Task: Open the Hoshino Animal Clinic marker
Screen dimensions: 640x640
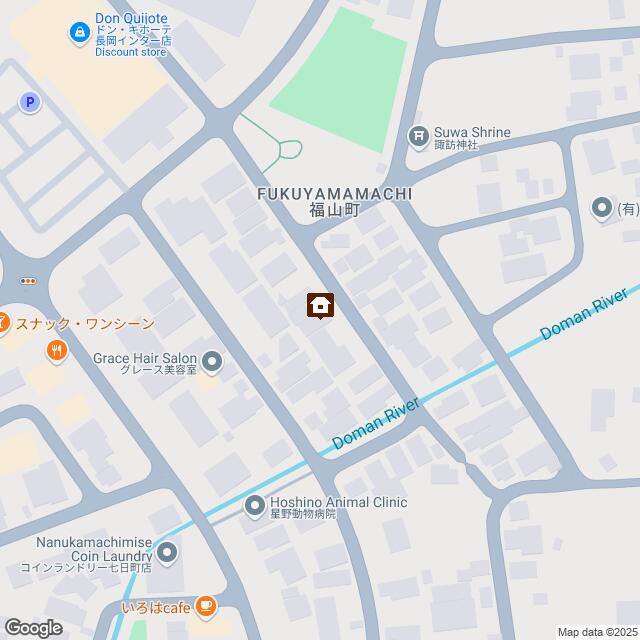Action: click(253, 505)
